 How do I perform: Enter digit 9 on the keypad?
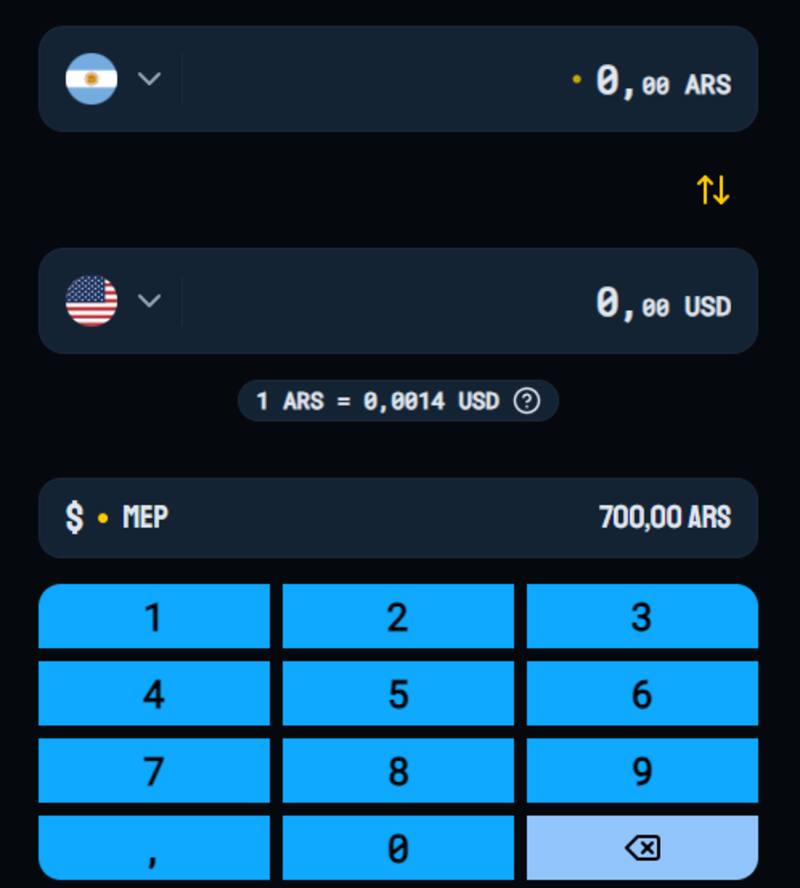(x=642, y=771)
